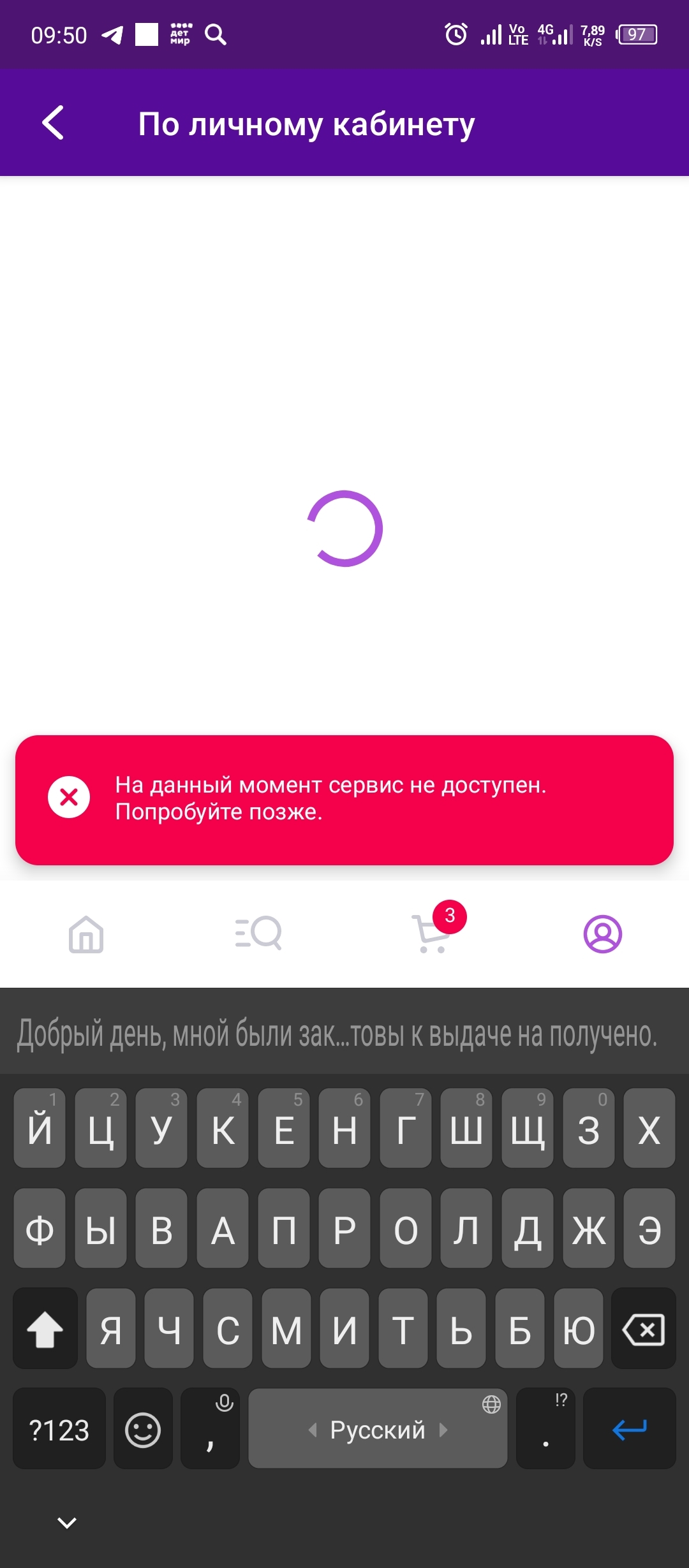Dismiss the service unavailable error banner
This screenshot has height=1568, width=689.
pos(69,797)
